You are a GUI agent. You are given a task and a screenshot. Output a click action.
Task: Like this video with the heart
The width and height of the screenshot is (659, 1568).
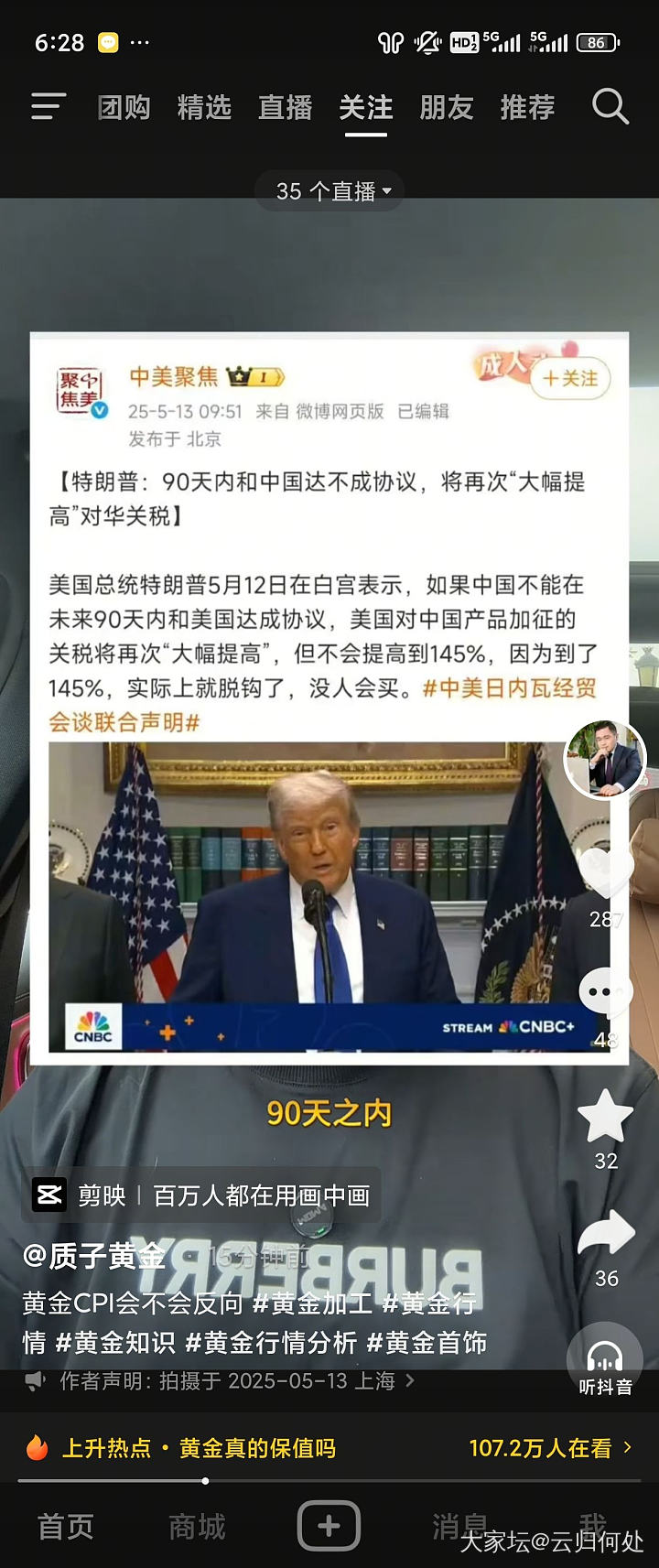point(605,874)
